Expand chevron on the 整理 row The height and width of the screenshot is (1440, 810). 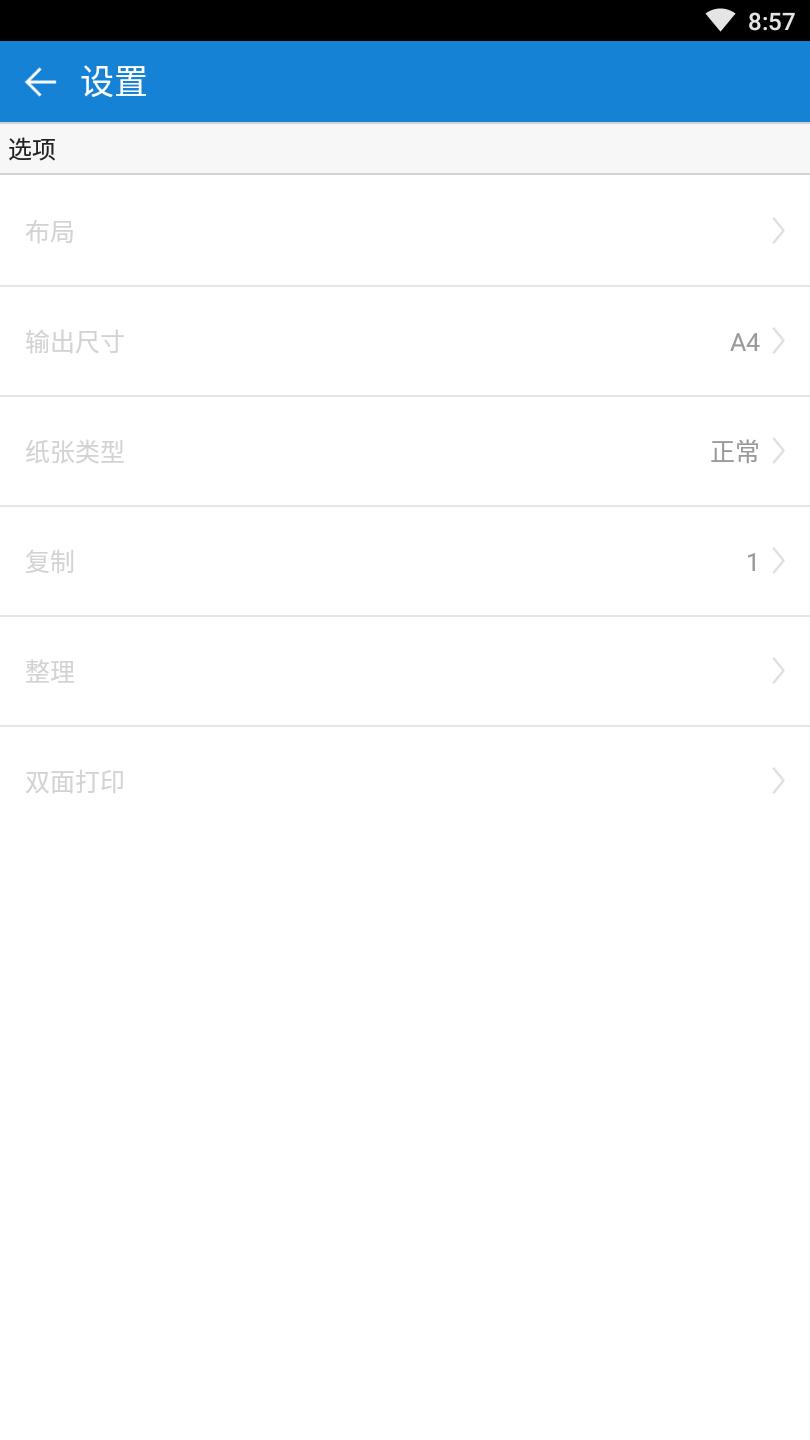coord(778,671)
